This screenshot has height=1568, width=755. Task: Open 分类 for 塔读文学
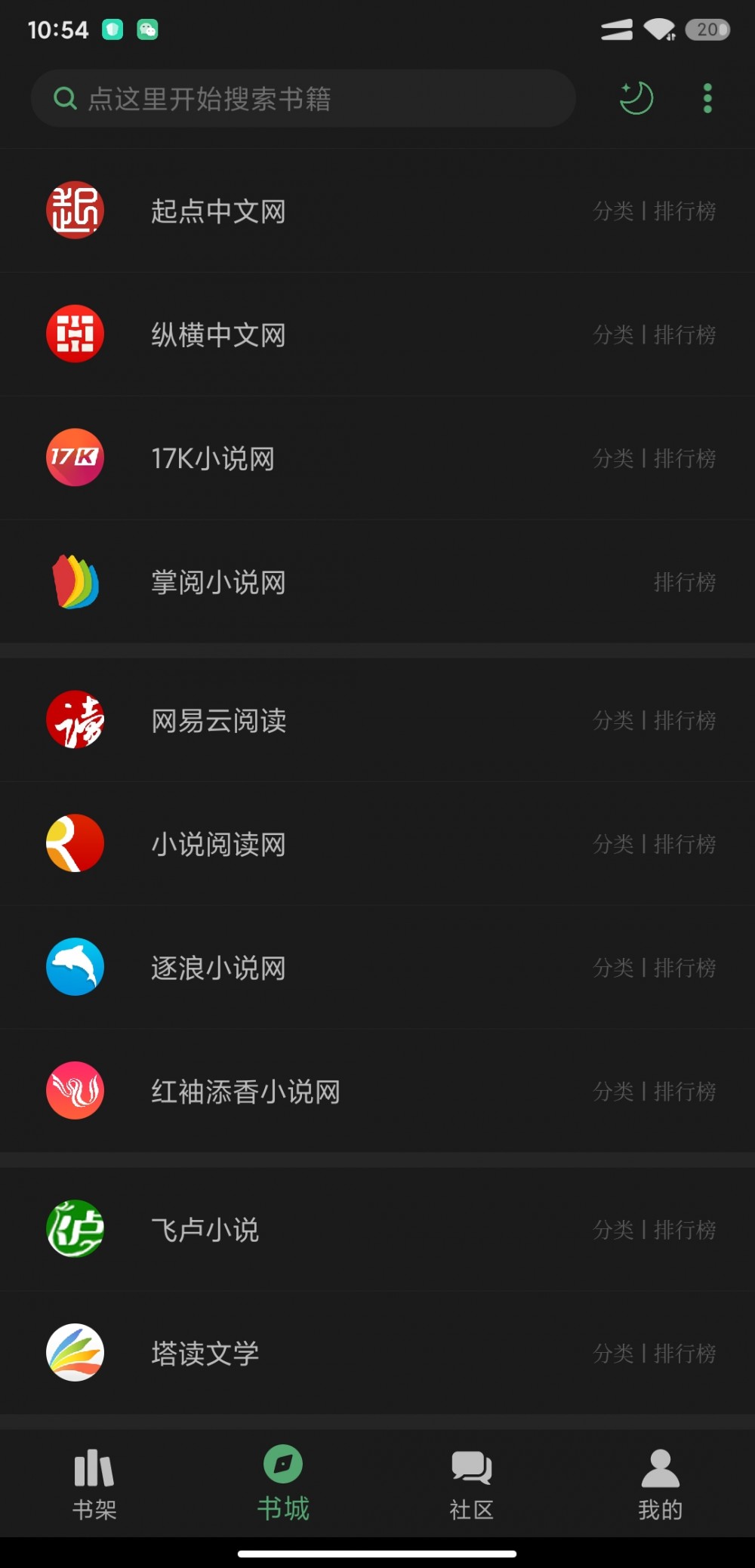[x=612, y=1354]
